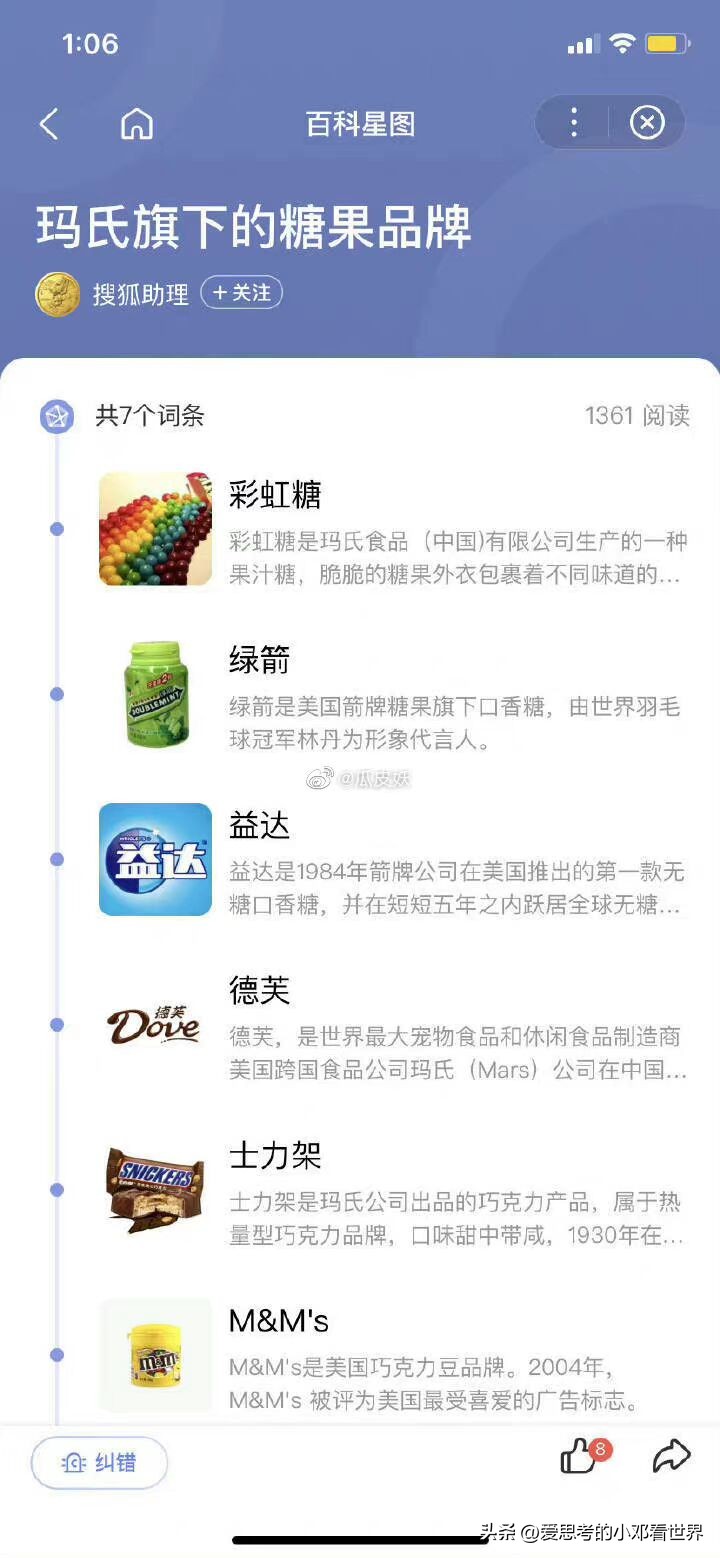Screen dimensions: 720x1558
Task: Tap the share arrow icon
Action: point(672,1461)
